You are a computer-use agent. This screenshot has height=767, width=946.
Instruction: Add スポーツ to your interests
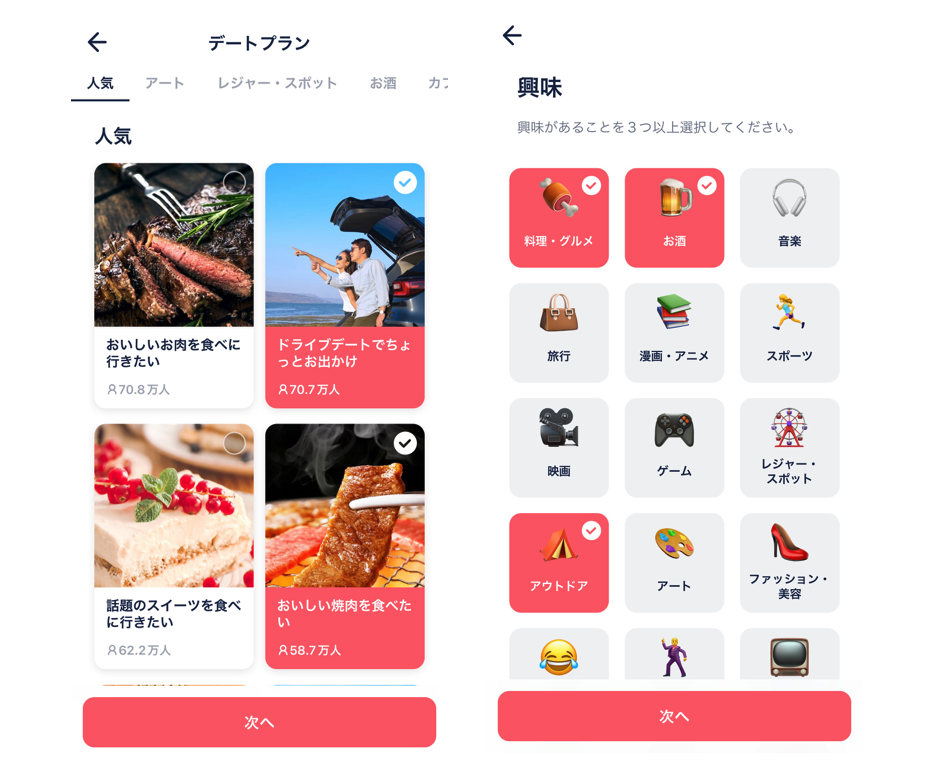point(789,332)
